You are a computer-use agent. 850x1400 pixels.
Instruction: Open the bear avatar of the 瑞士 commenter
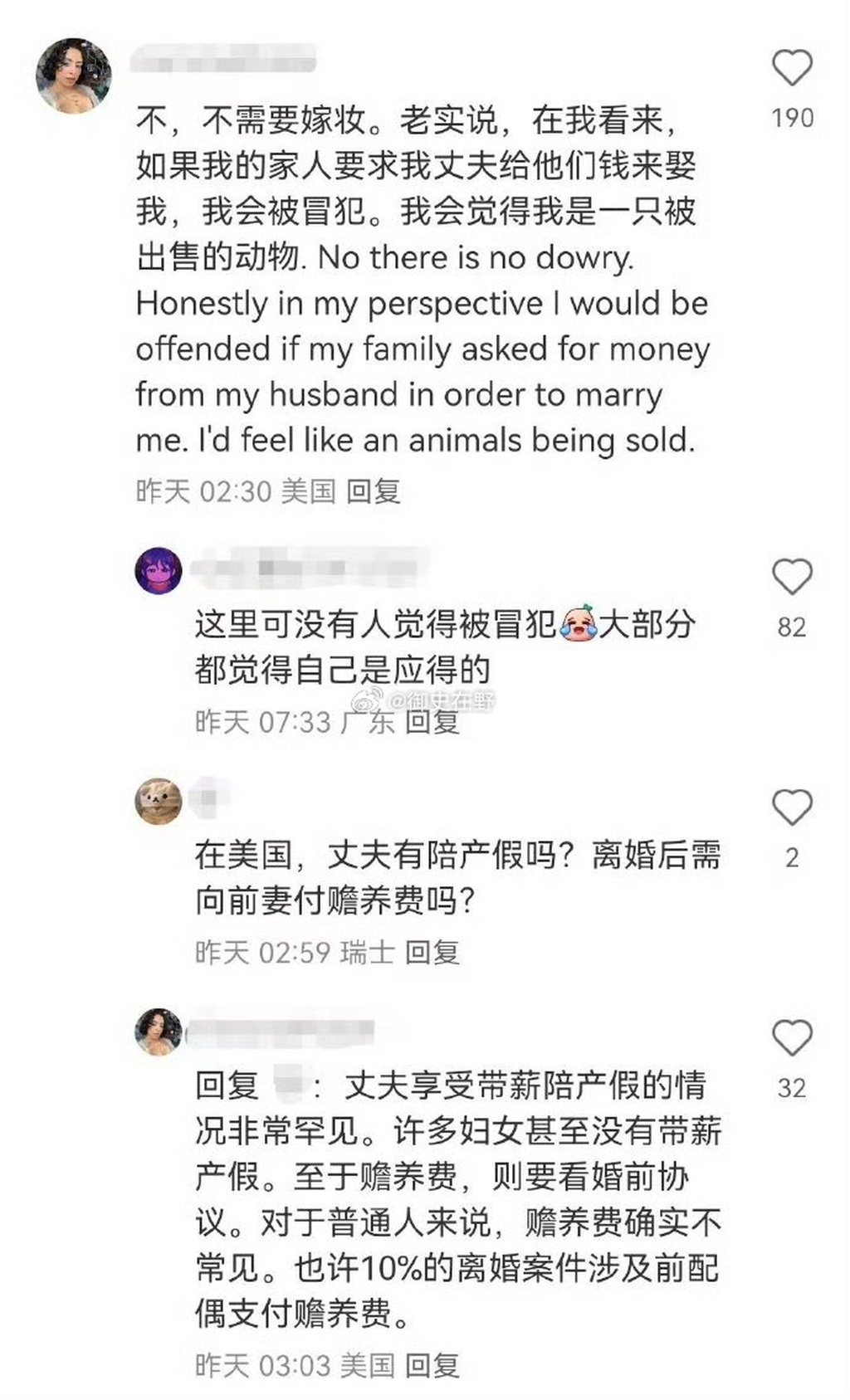[159, 802]
